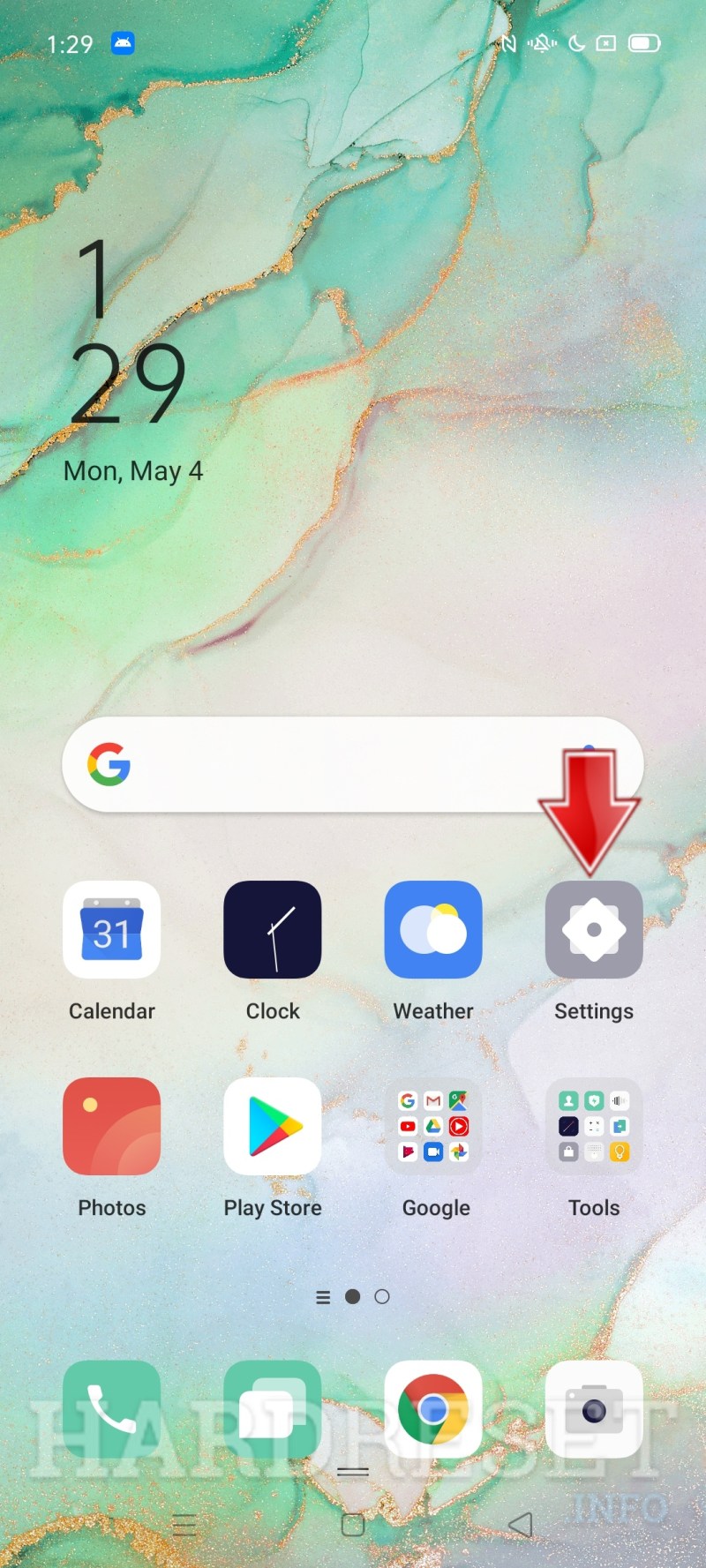The width and height of the screenshot is (706, 1568).
Task: Launch the Chrome browser
Action: tap(433, 1409)
